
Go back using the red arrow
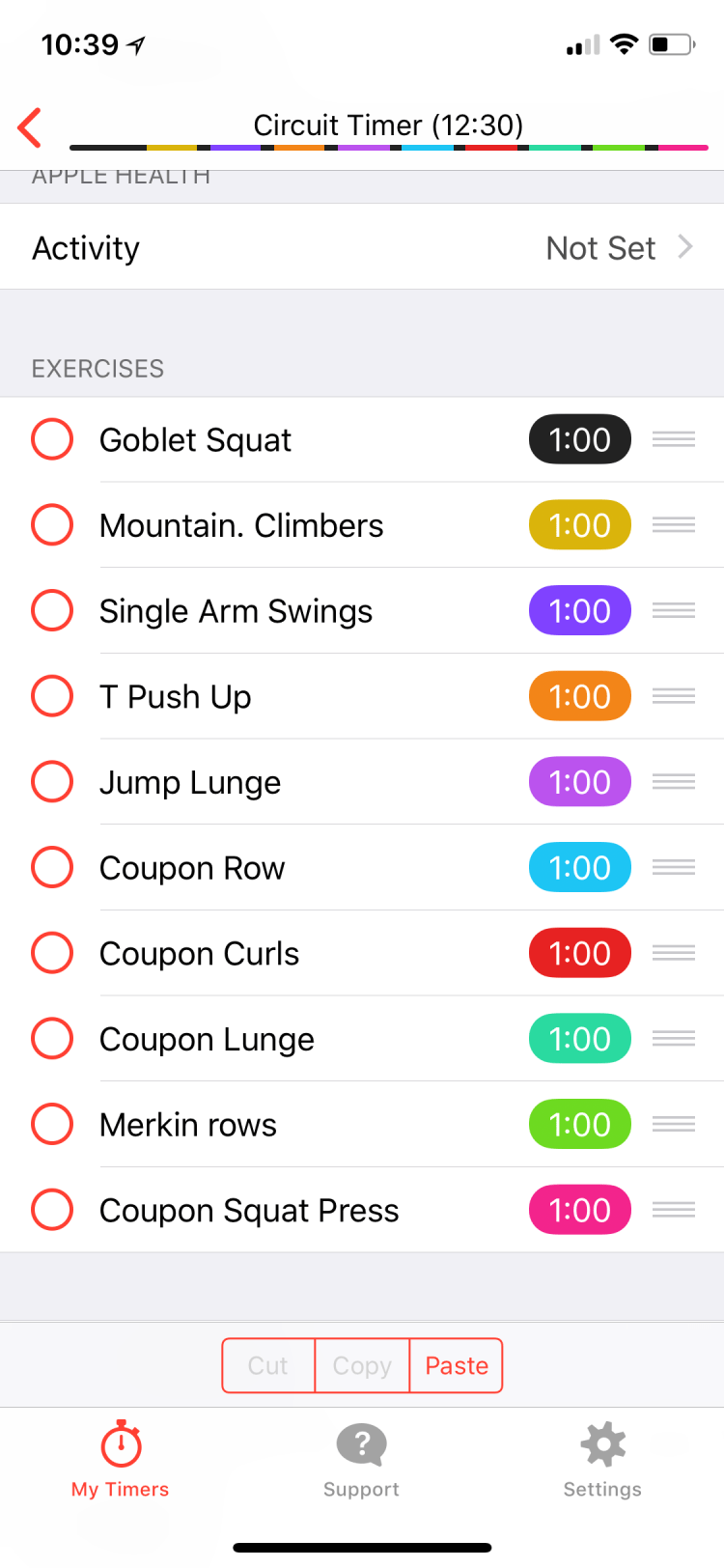pyautogui.click(x=31, y=127)
